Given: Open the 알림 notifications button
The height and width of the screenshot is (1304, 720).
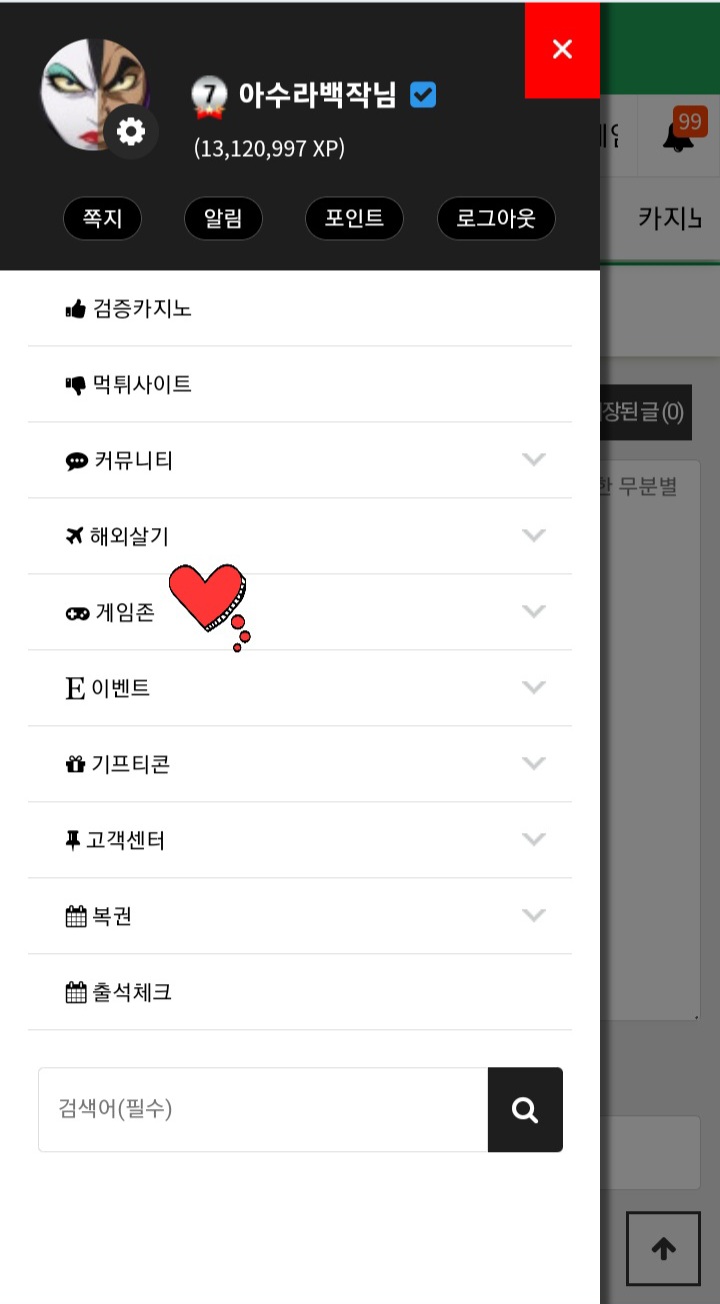Looking at the screenshot, I should [x=223, y=219].
